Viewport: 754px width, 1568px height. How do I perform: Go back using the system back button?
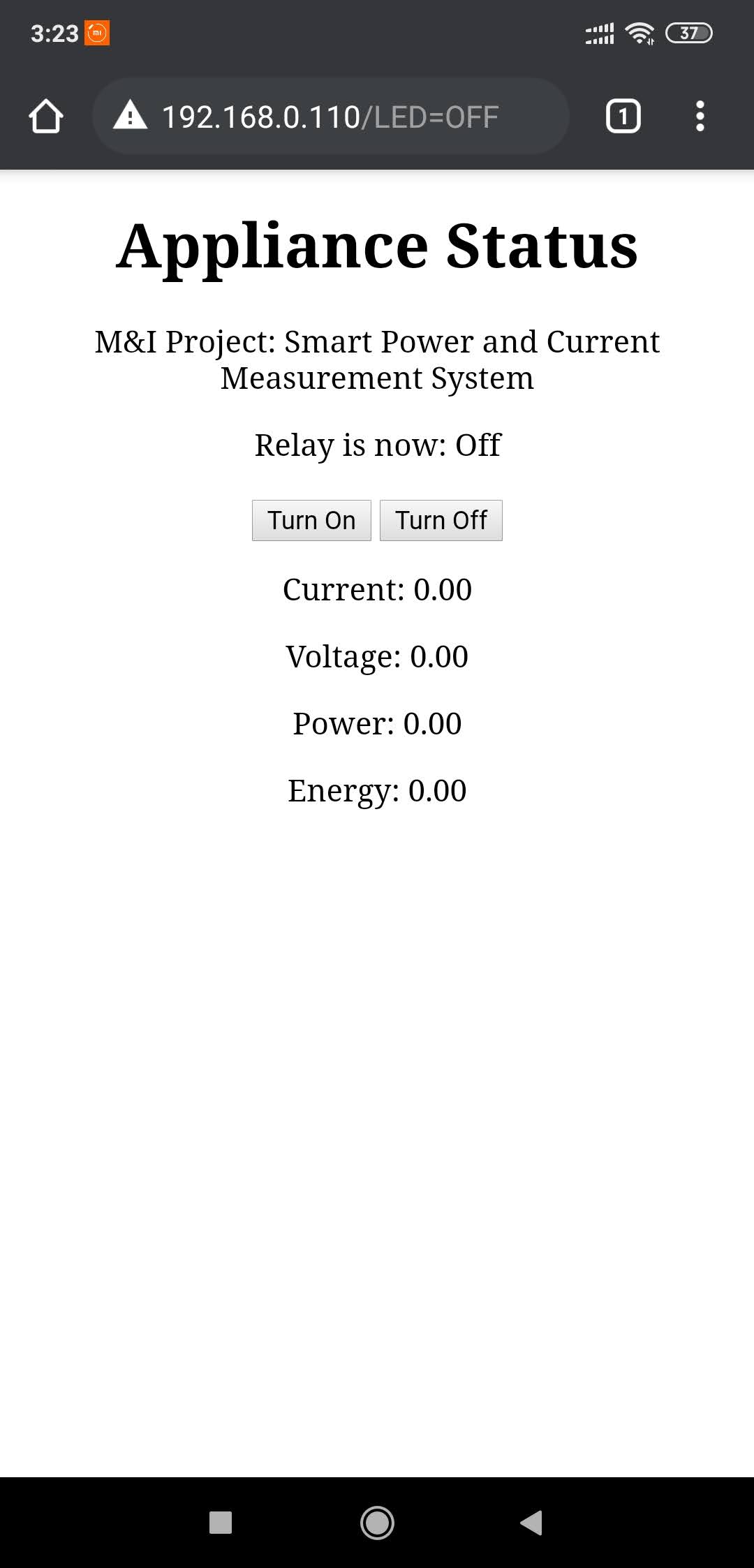[x=532, y=1523]
